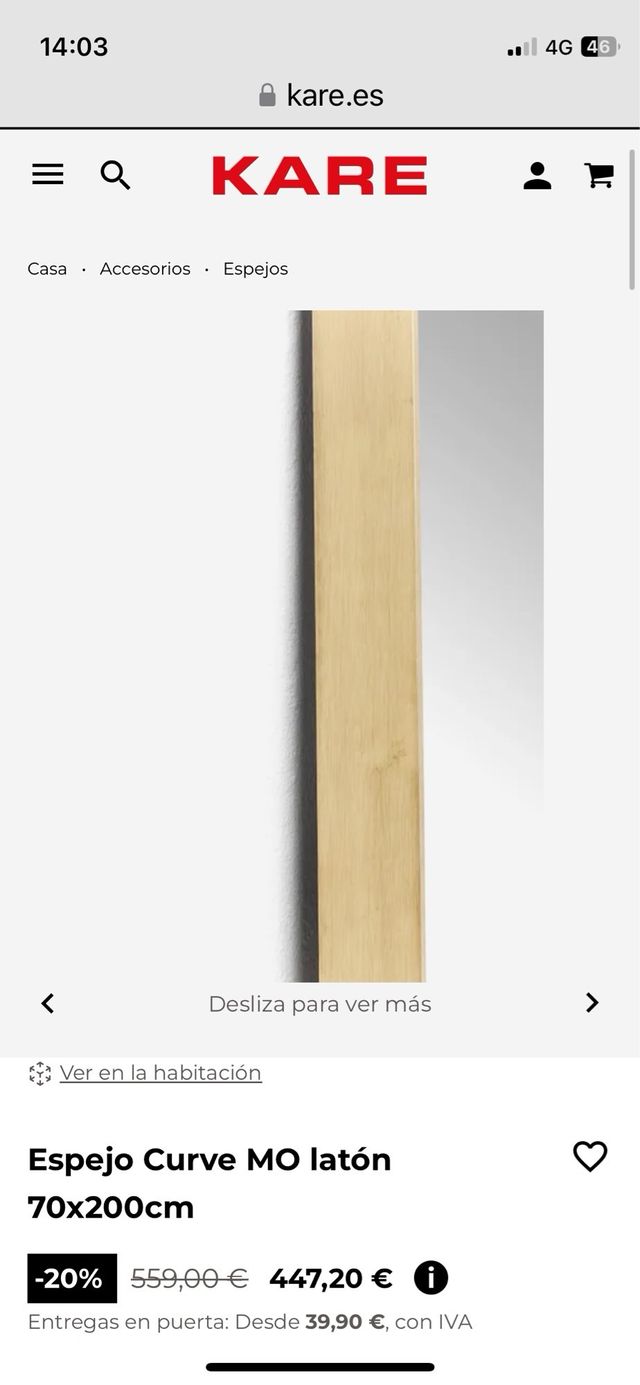Go to the KARE home logo
Screen dimensions: 640x1385
tap(319, 176)
